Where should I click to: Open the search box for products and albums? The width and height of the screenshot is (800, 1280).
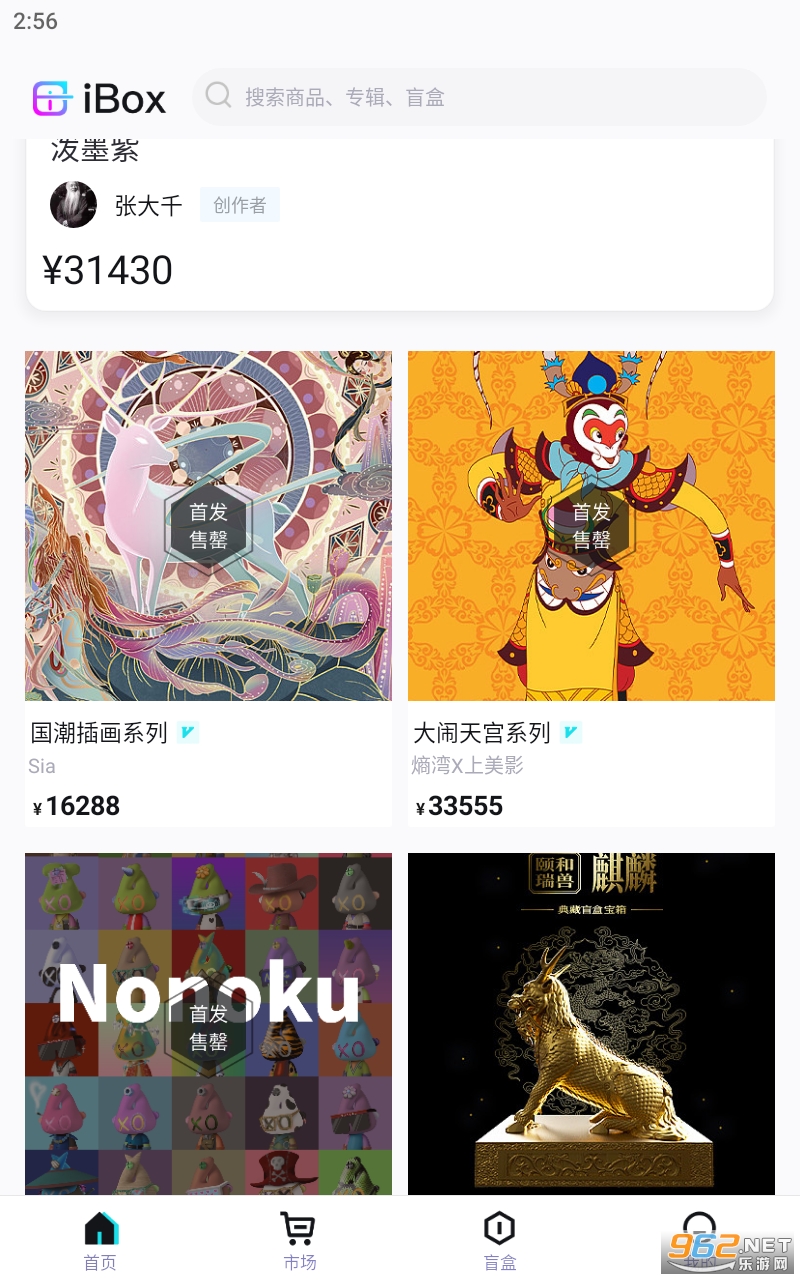pyautogui.click(x=478, y=97)
